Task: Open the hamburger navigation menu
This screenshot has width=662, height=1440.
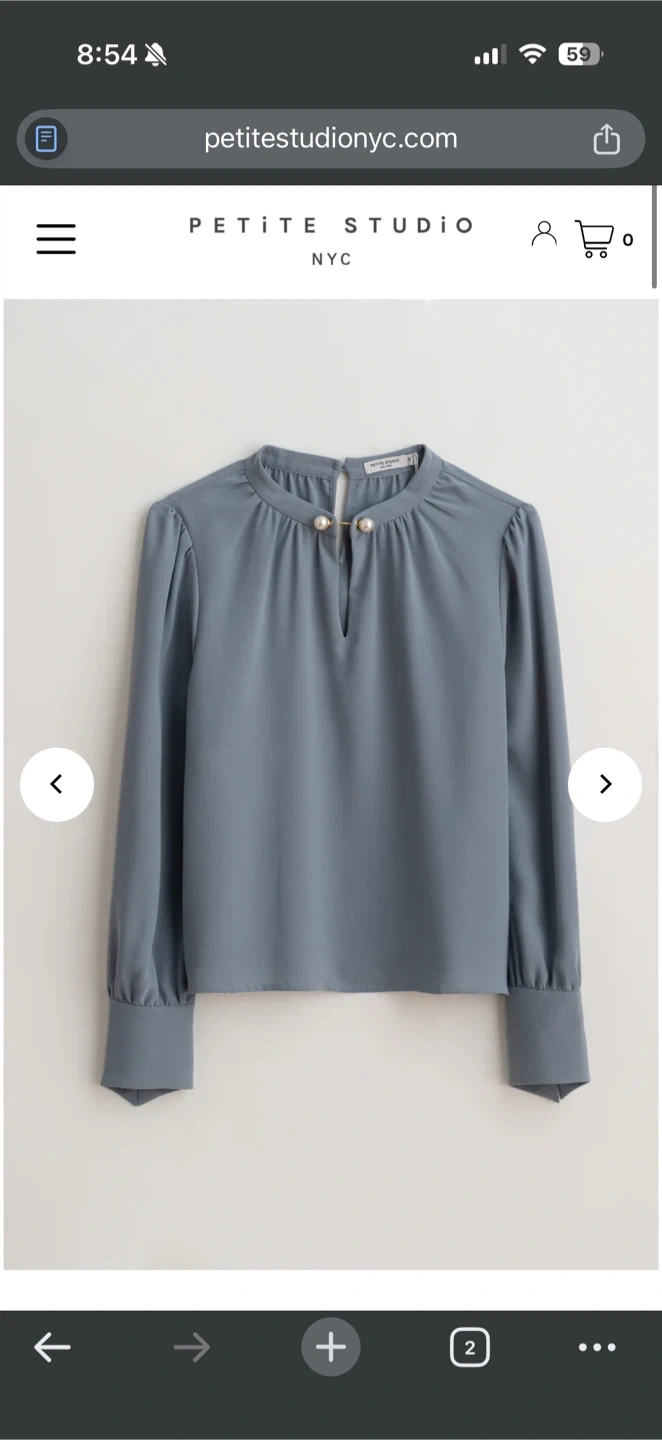Action: [x=56, y=239]
